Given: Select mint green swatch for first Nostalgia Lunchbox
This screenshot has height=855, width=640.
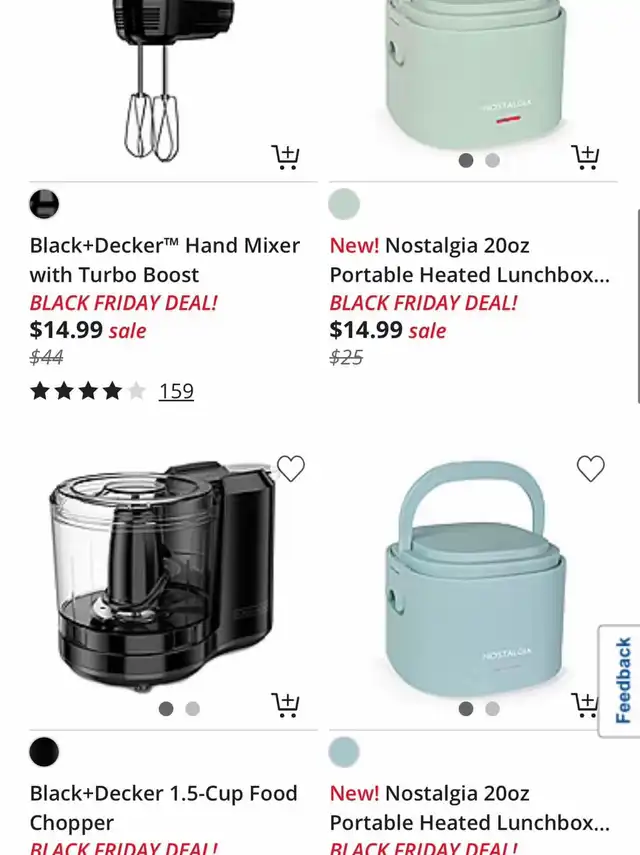Looking at the screenshot, I should pyautogui.click(x=344, y=205).
